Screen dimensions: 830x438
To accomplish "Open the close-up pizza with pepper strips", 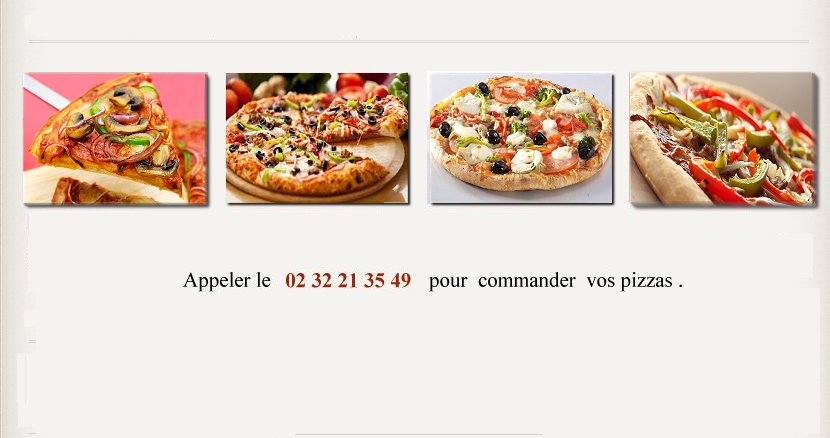I will tap(722, 138).
